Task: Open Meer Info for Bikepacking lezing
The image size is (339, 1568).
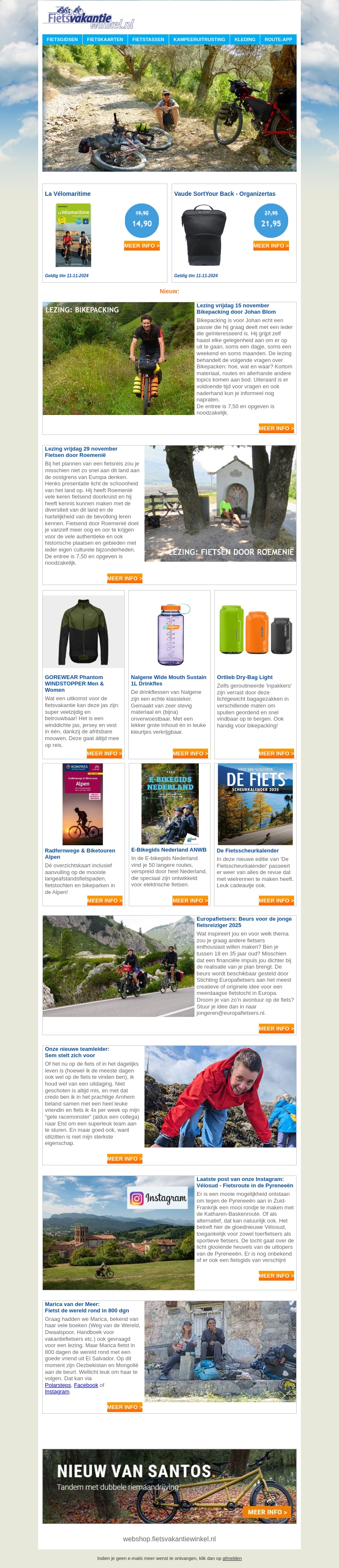Action: click(276, 429)
